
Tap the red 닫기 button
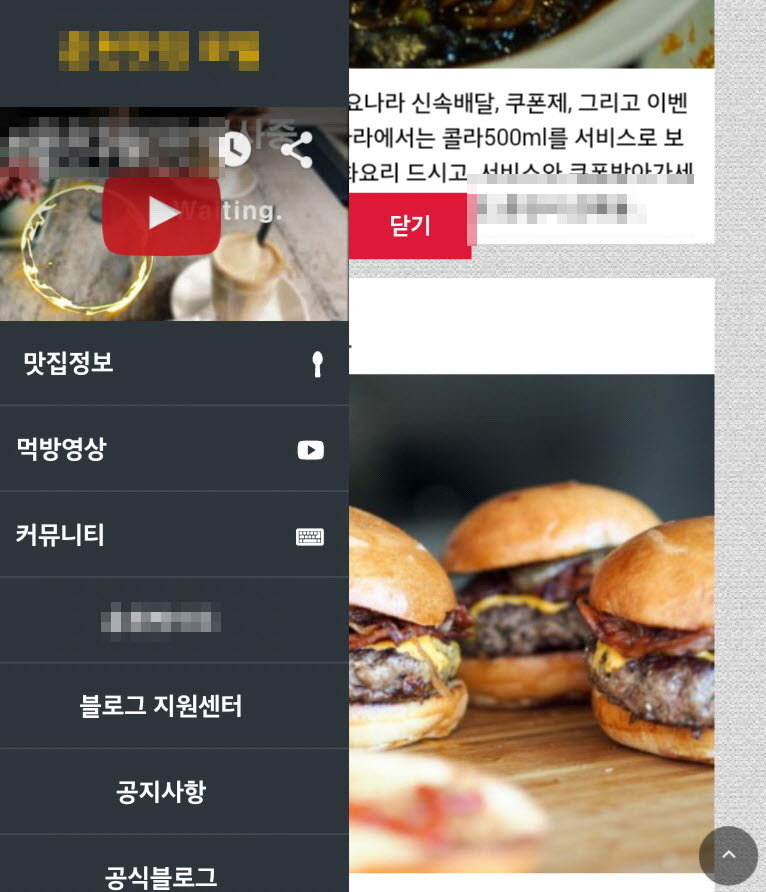[x=410, y=226]
